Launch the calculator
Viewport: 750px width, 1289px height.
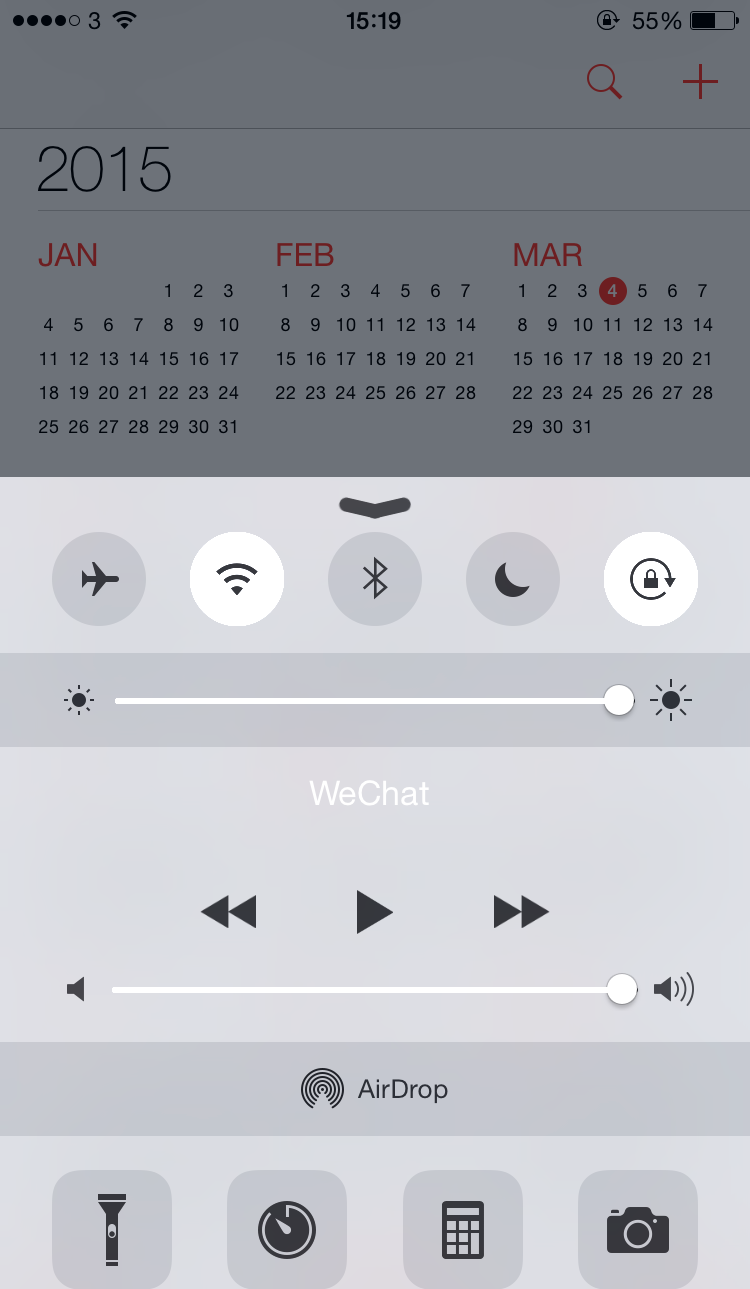point(463,1229)
